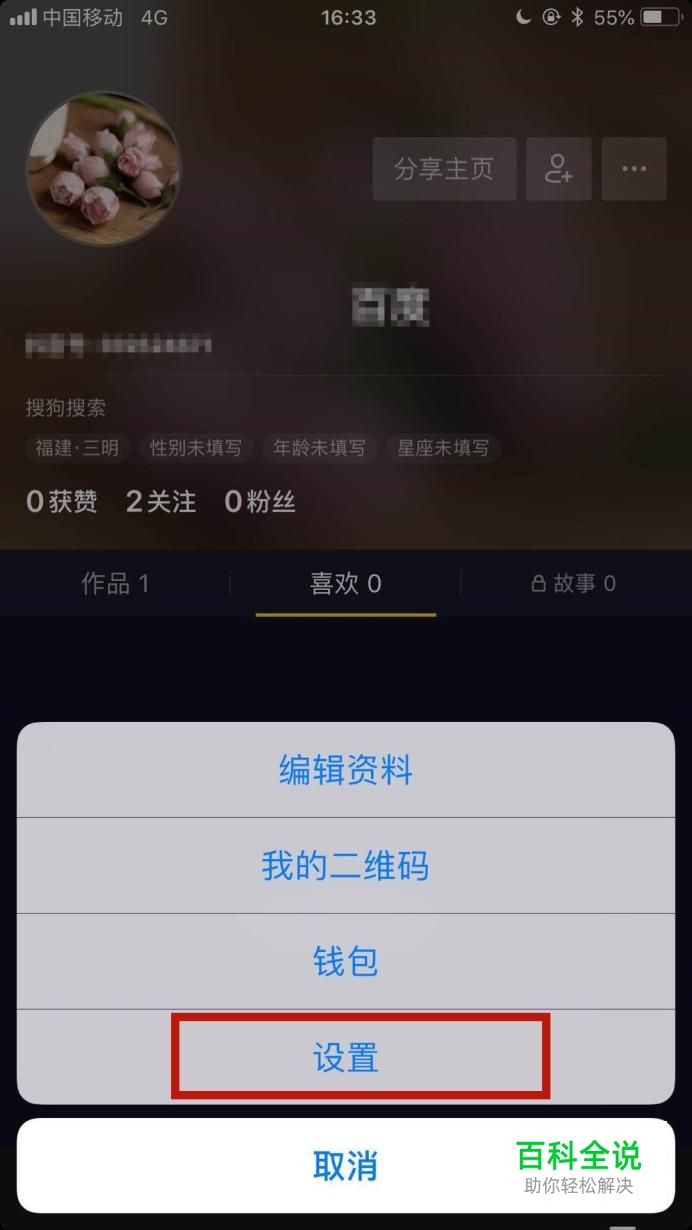692x1230 pixels.
Task: Open 我的二维码
Action: pyautogui.click(x=346, y=865)
